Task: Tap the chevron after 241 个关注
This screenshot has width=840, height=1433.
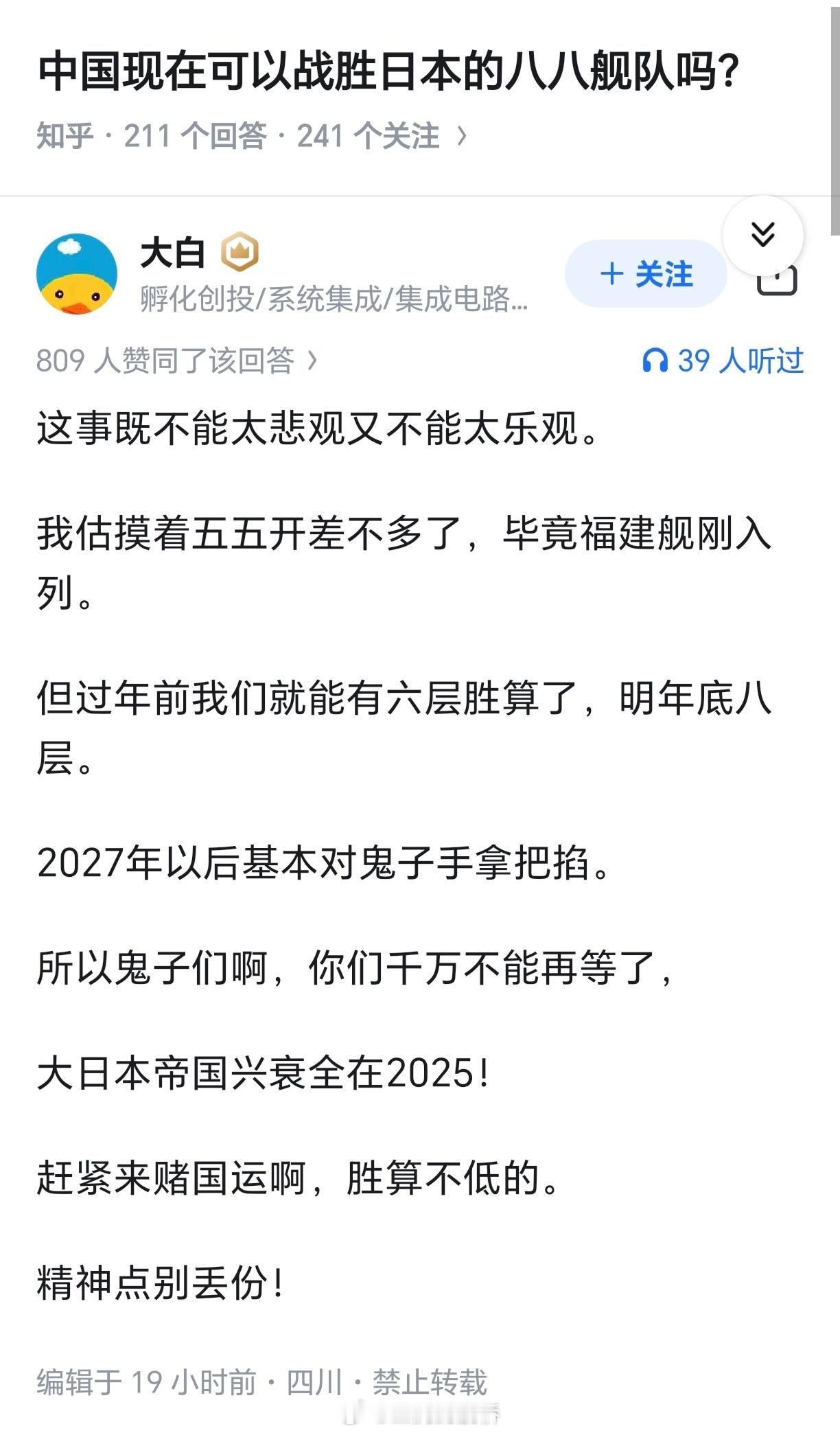Action: coord(461,135)
